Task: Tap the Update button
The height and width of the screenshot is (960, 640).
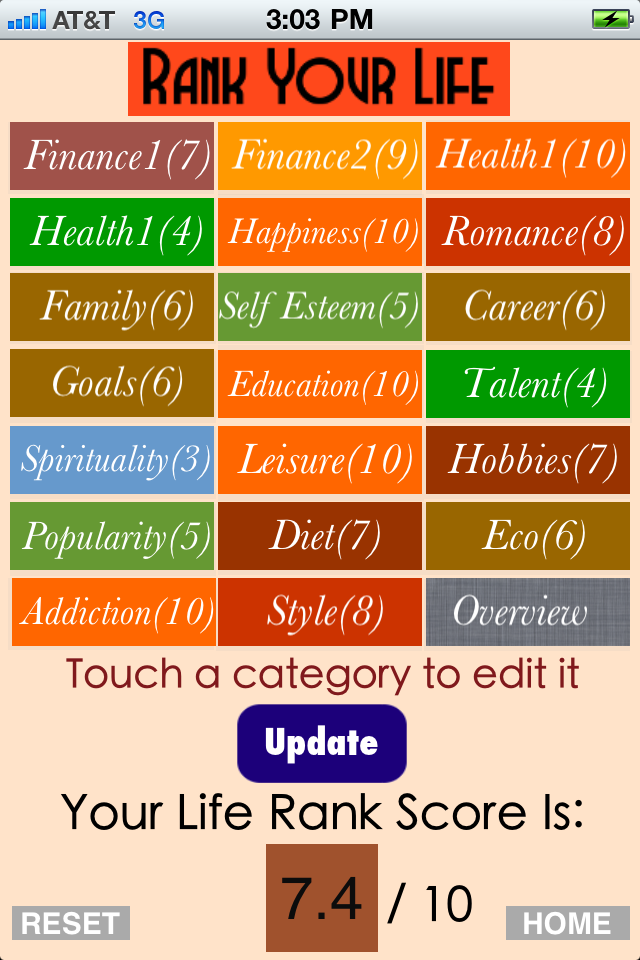Action: point(322,743)
